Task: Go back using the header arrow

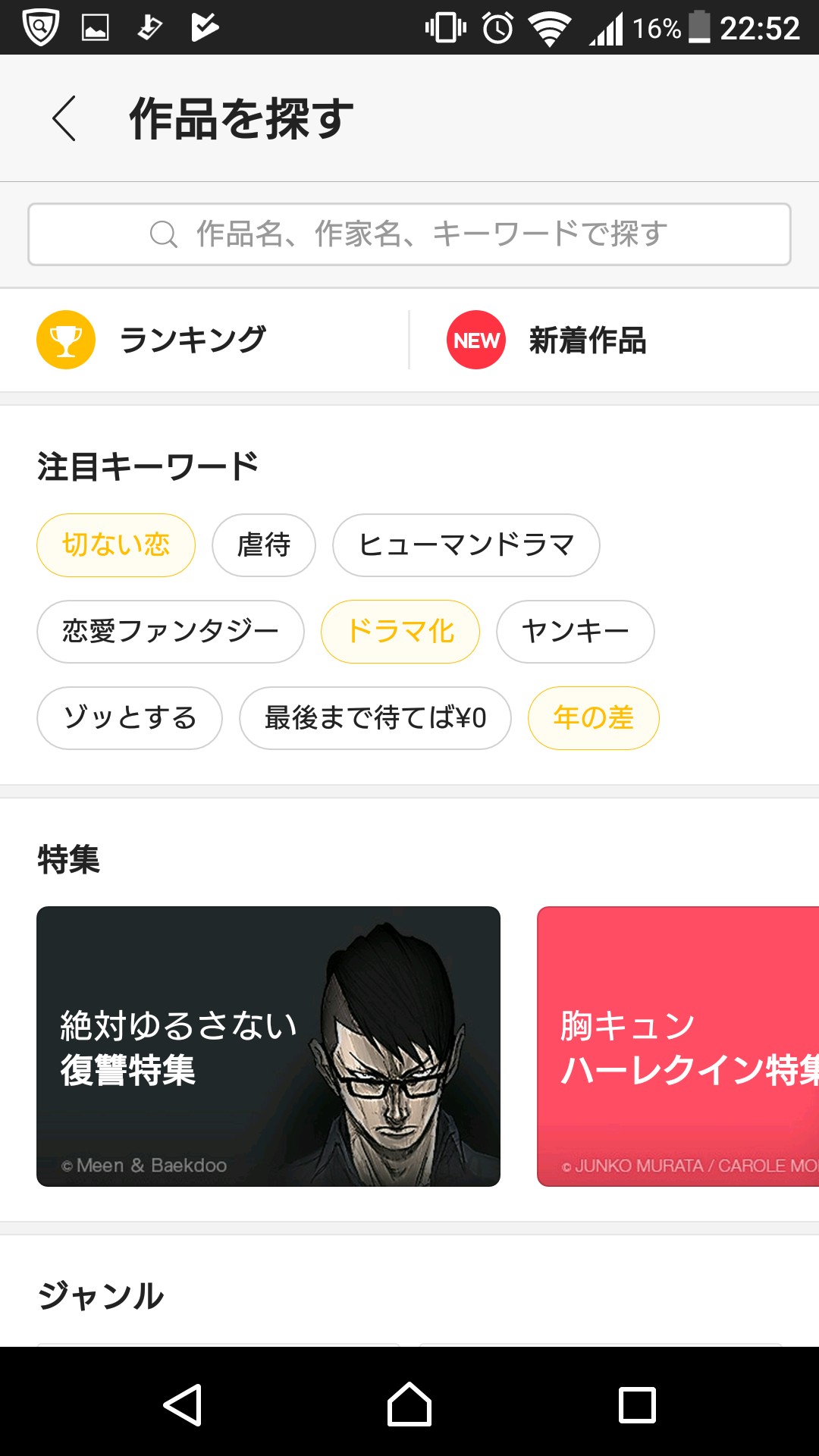Action: (x=64, y=118)
